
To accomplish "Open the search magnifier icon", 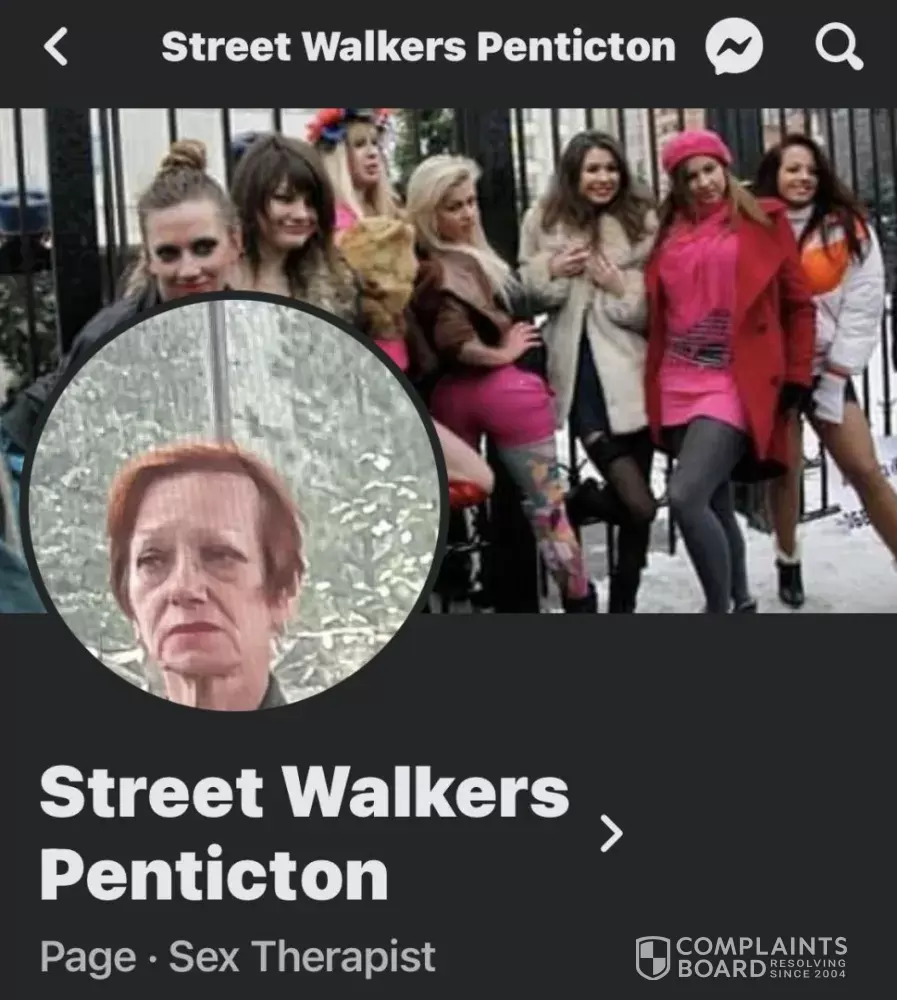I will point(838,47).
